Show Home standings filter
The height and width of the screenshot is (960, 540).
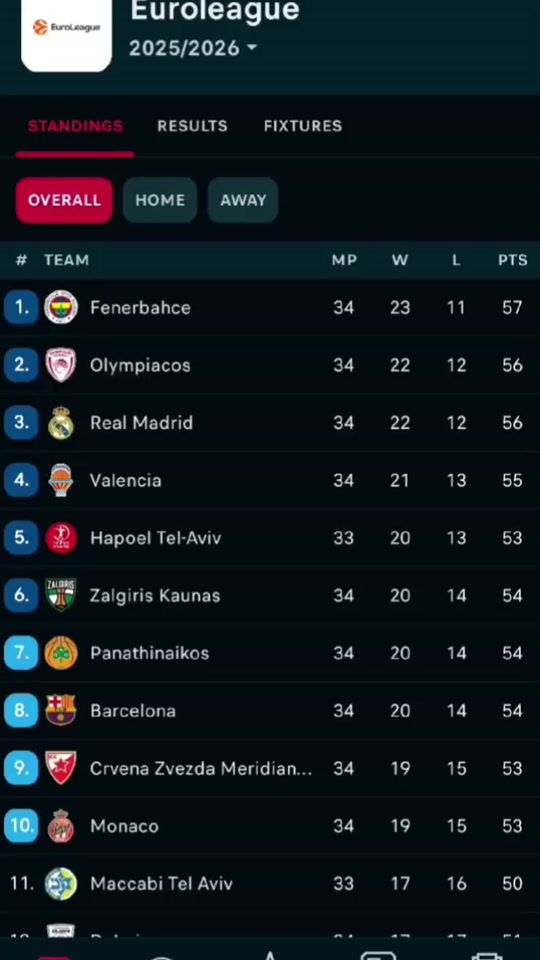(x=160, y=200)
